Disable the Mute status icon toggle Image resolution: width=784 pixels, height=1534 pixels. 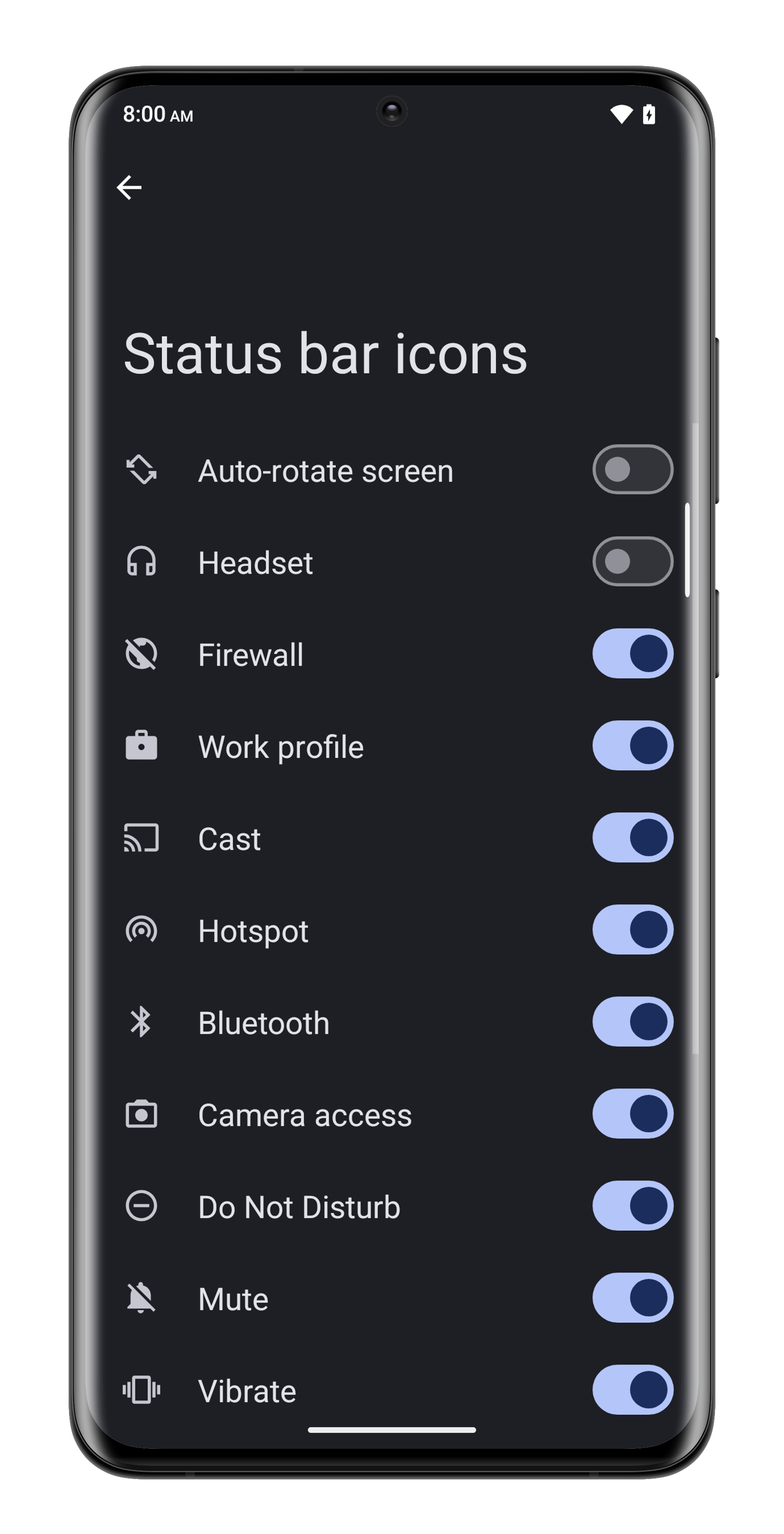tap(633, 1298)
